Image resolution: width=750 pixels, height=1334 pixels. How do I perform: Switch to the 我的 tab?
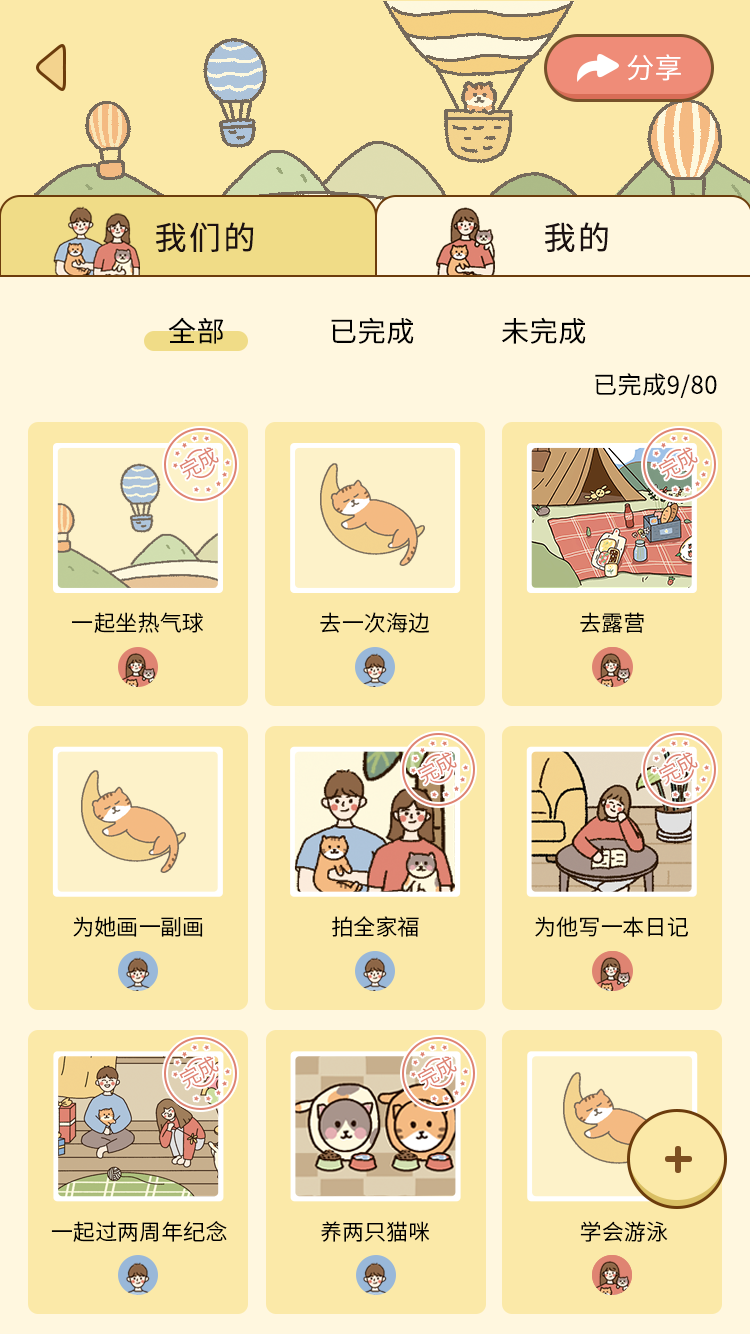pyautogui.click(x=563, y=238)
